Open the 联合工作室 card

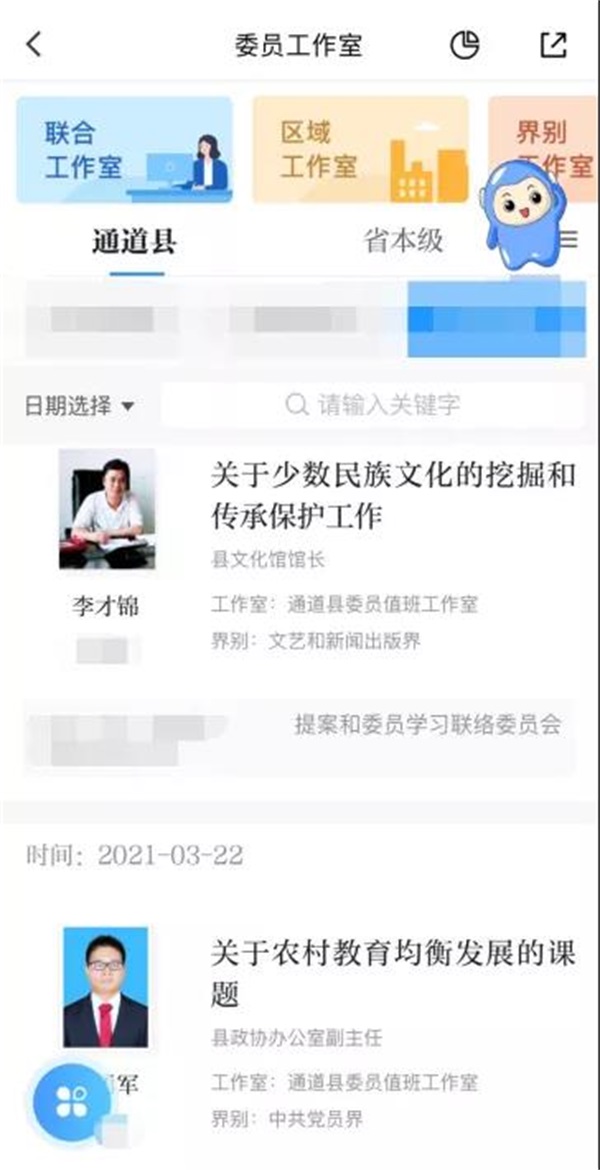click(125, 150)
